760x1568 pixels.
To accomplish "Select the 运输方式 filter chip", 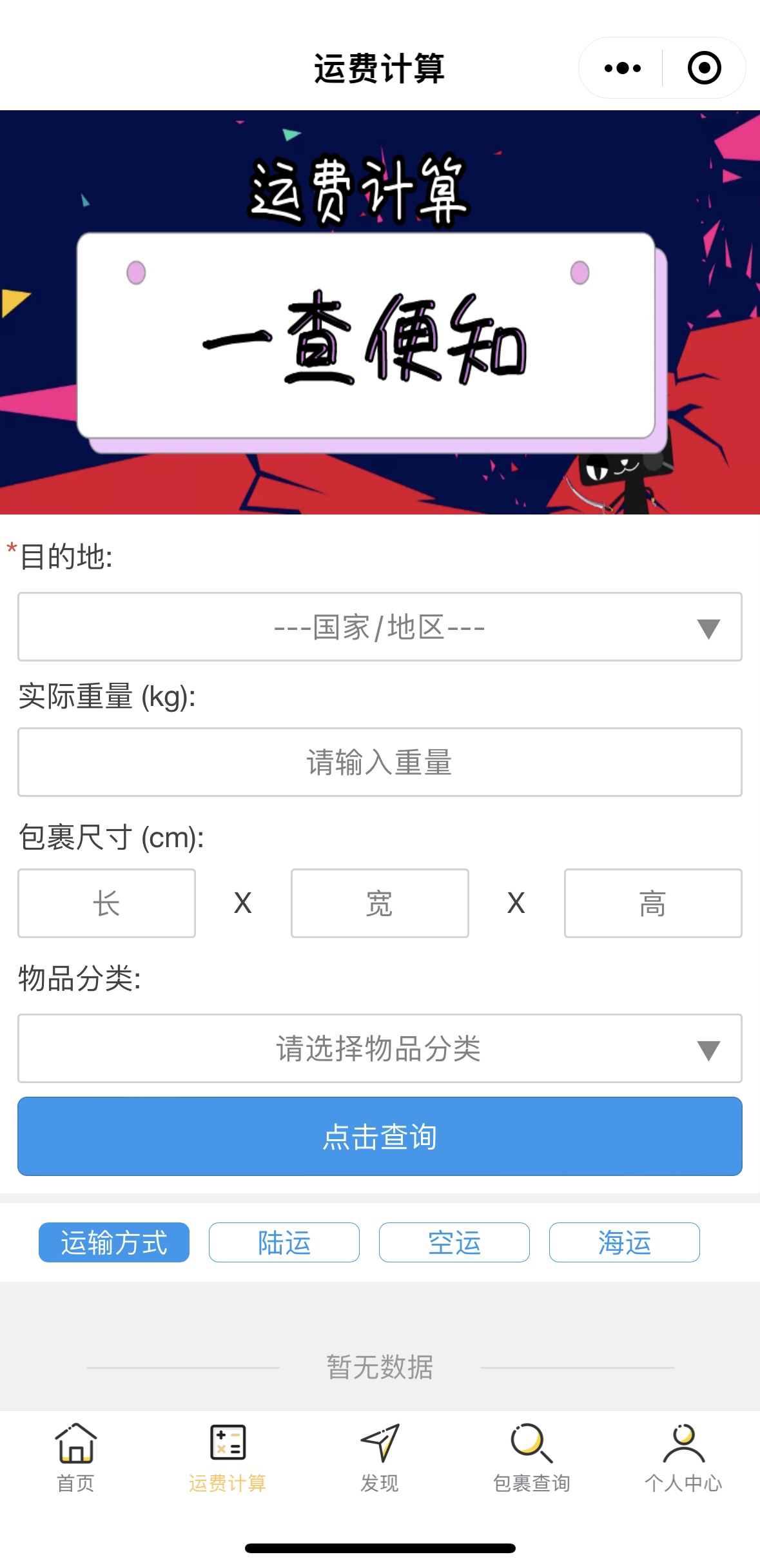I will (114, 1242).
